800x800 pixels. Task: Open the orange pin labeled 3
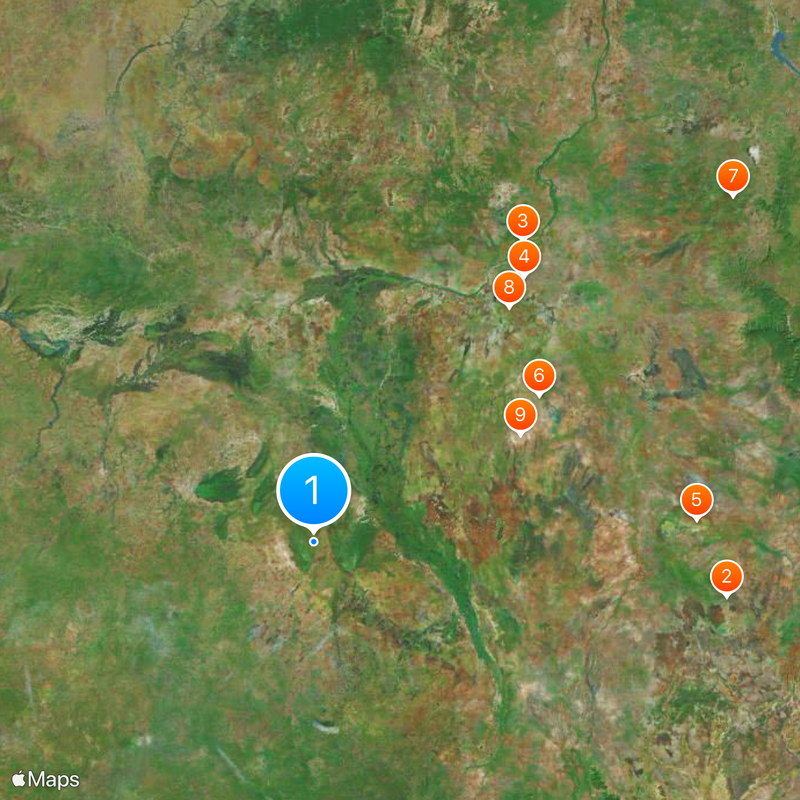tap(523, 220)
